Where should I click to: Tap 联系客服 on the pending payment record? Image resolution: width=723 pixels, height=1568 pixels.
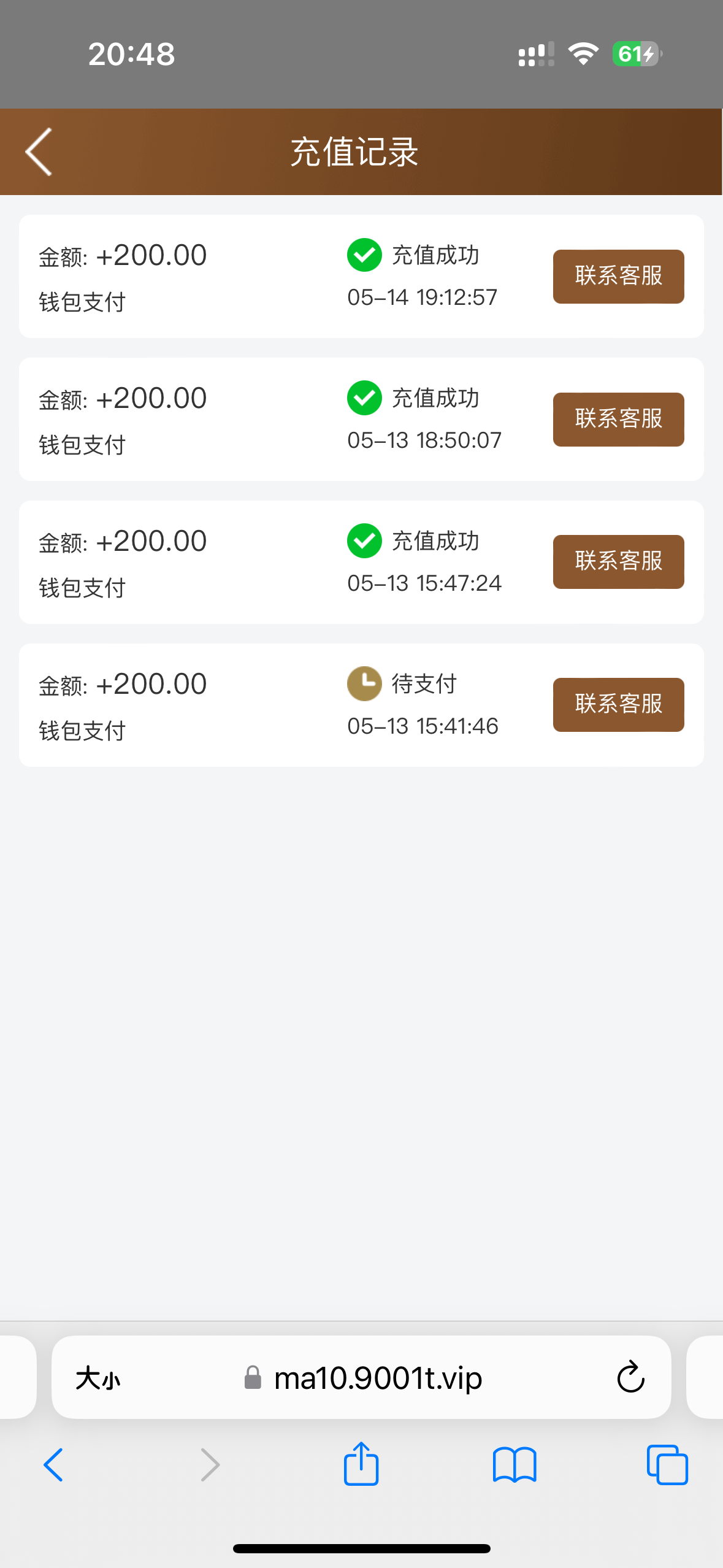[x=618, y=704]
